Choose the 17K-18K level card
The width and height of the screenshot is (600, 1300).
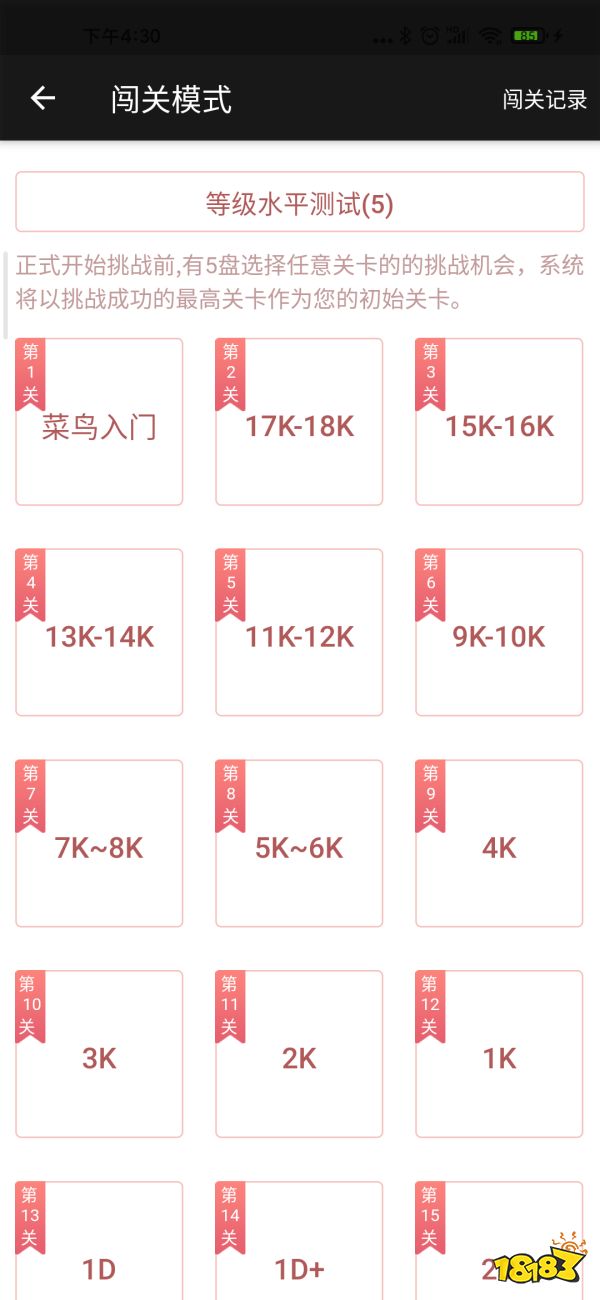299,422
